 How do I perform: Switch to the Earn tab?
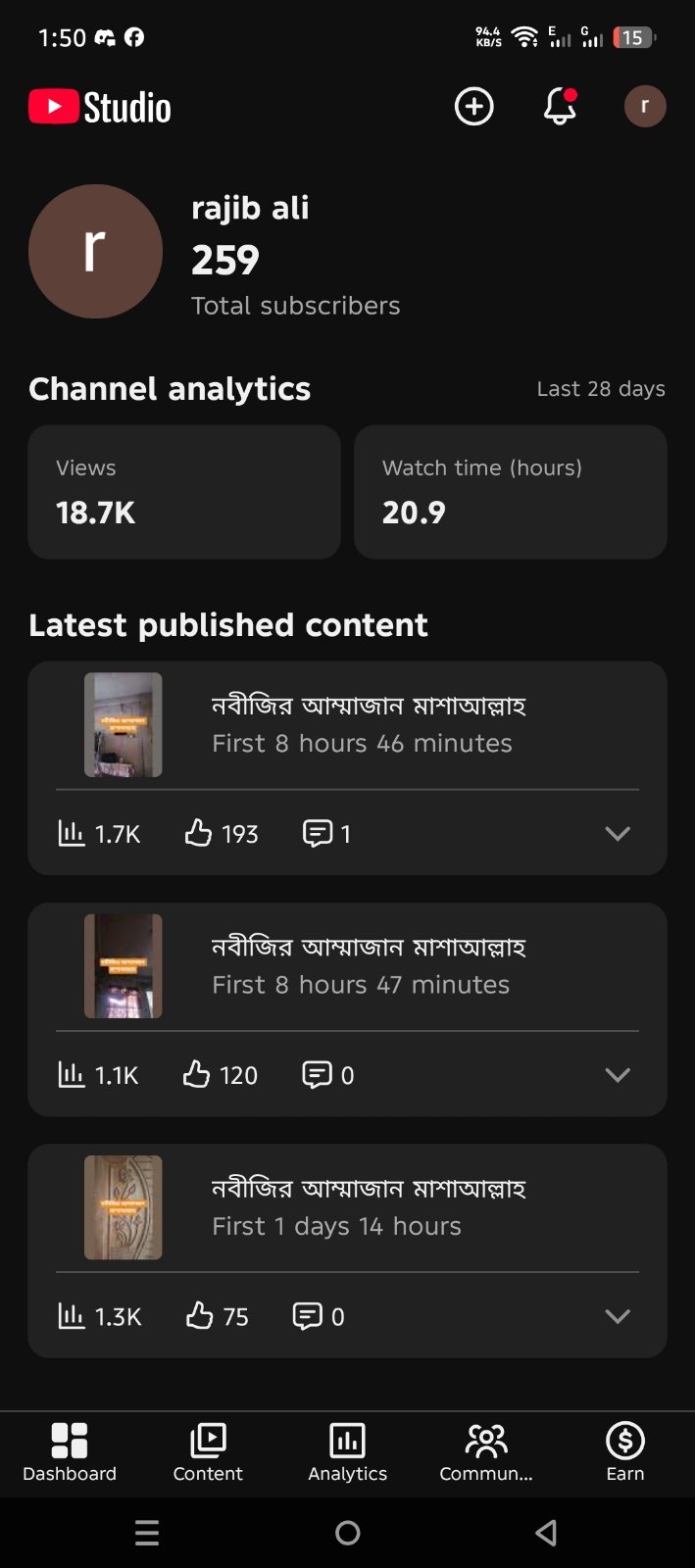625,1453
